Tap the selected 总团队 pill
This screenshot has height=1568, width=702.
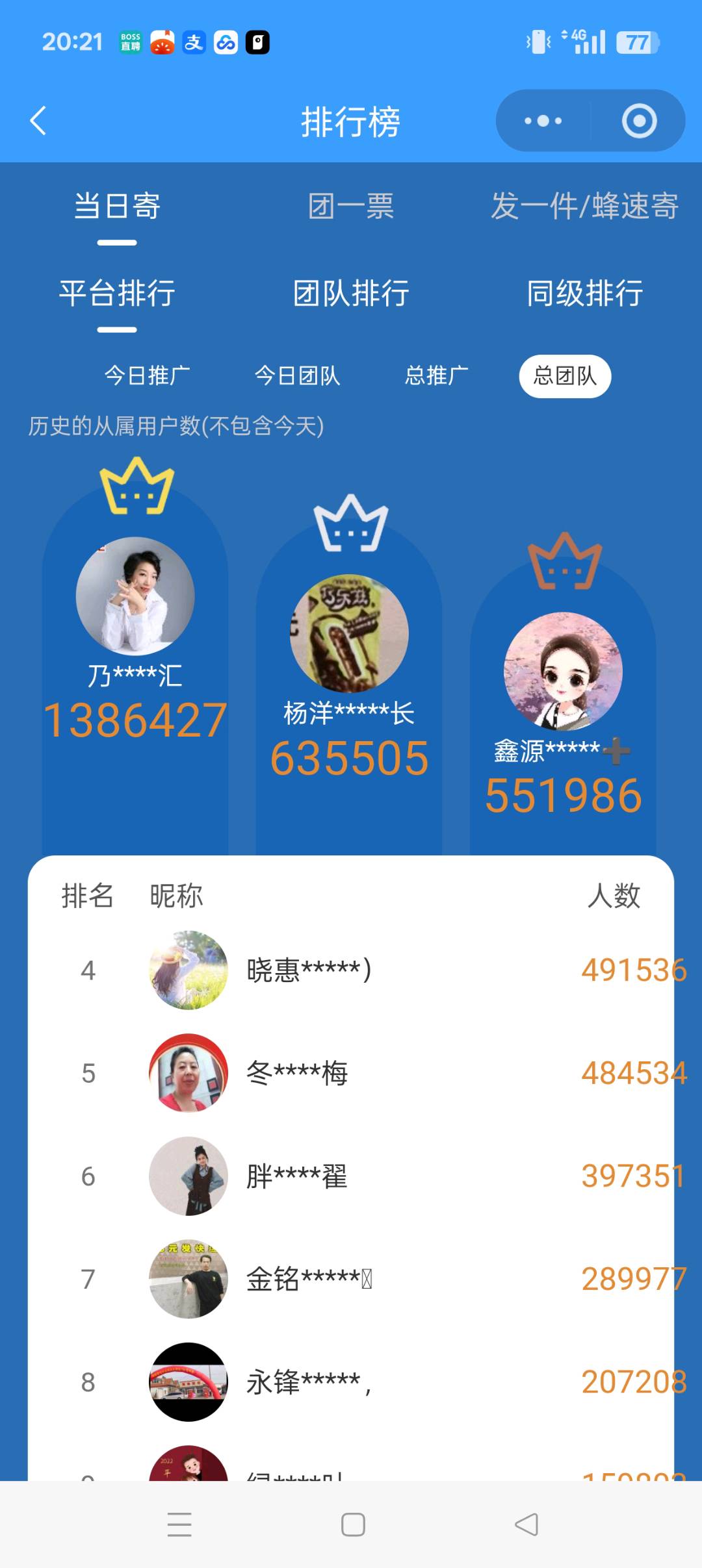click(564, 377)
